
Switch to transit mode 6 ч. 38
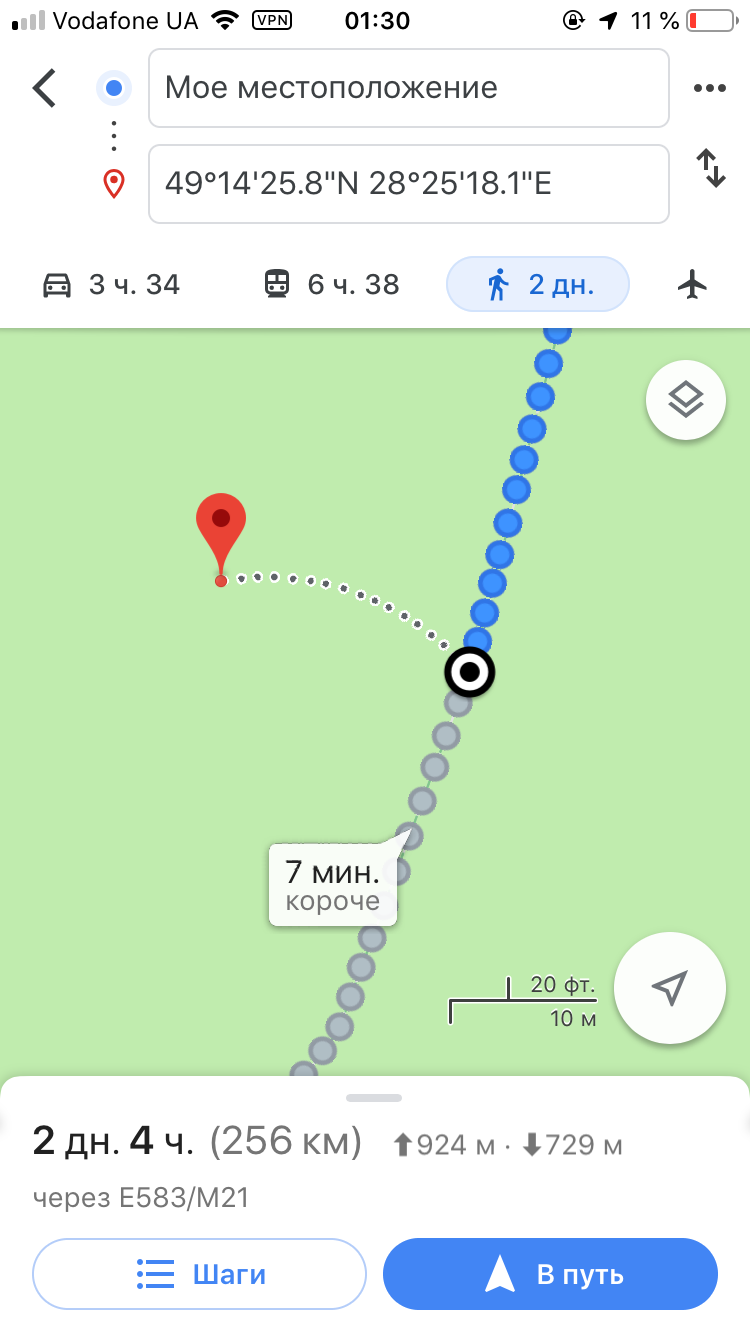(x=331, y=285)
